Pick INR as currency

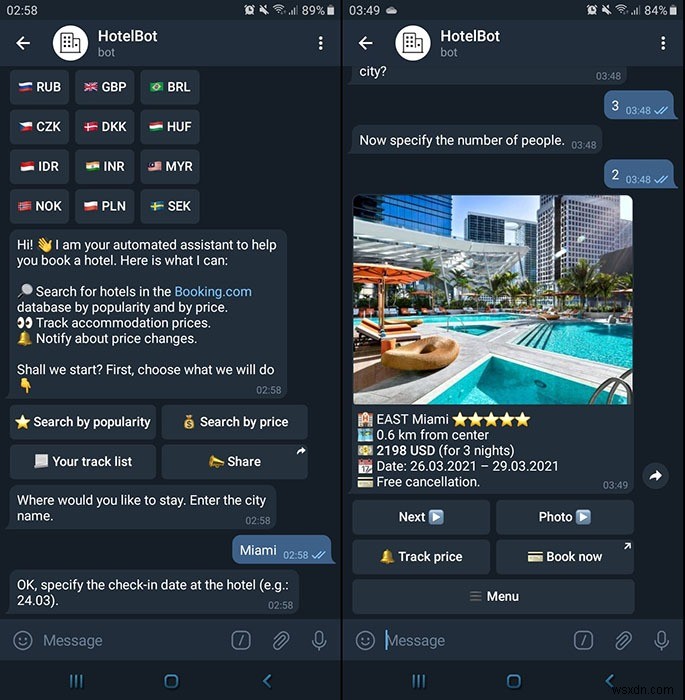click(104, 166)
